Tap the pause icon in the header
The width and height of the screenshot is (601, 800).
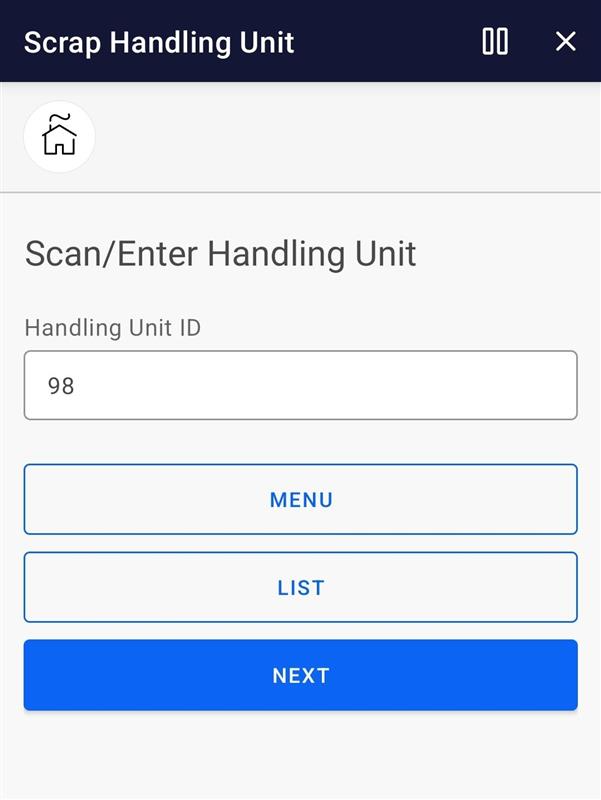(x=495, y=41)
